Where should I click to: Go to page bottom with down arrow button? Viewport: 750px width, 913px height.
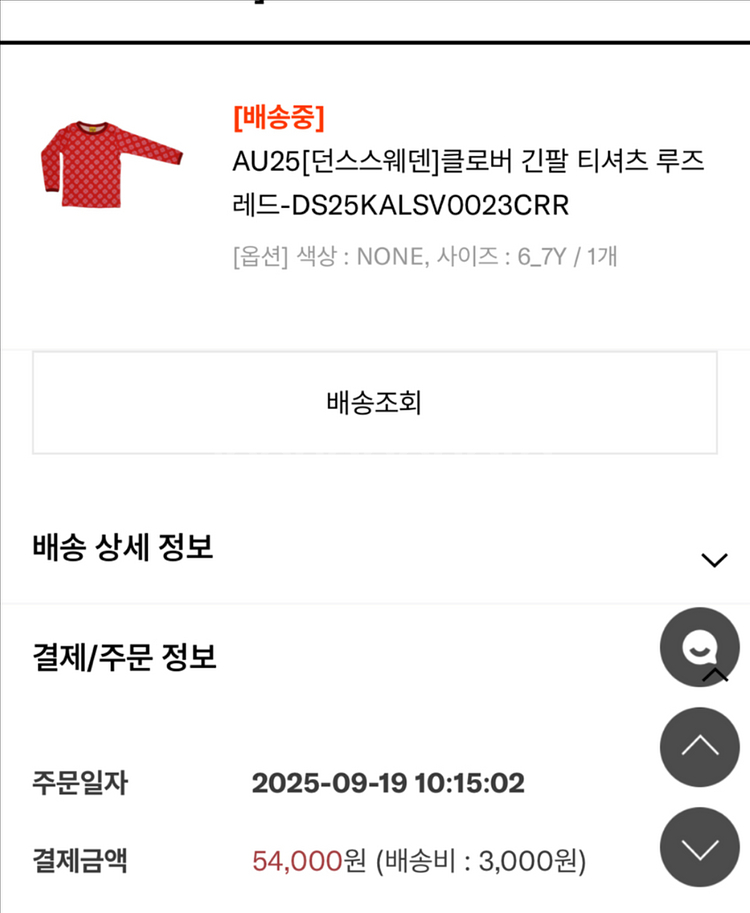pos(699,847)
